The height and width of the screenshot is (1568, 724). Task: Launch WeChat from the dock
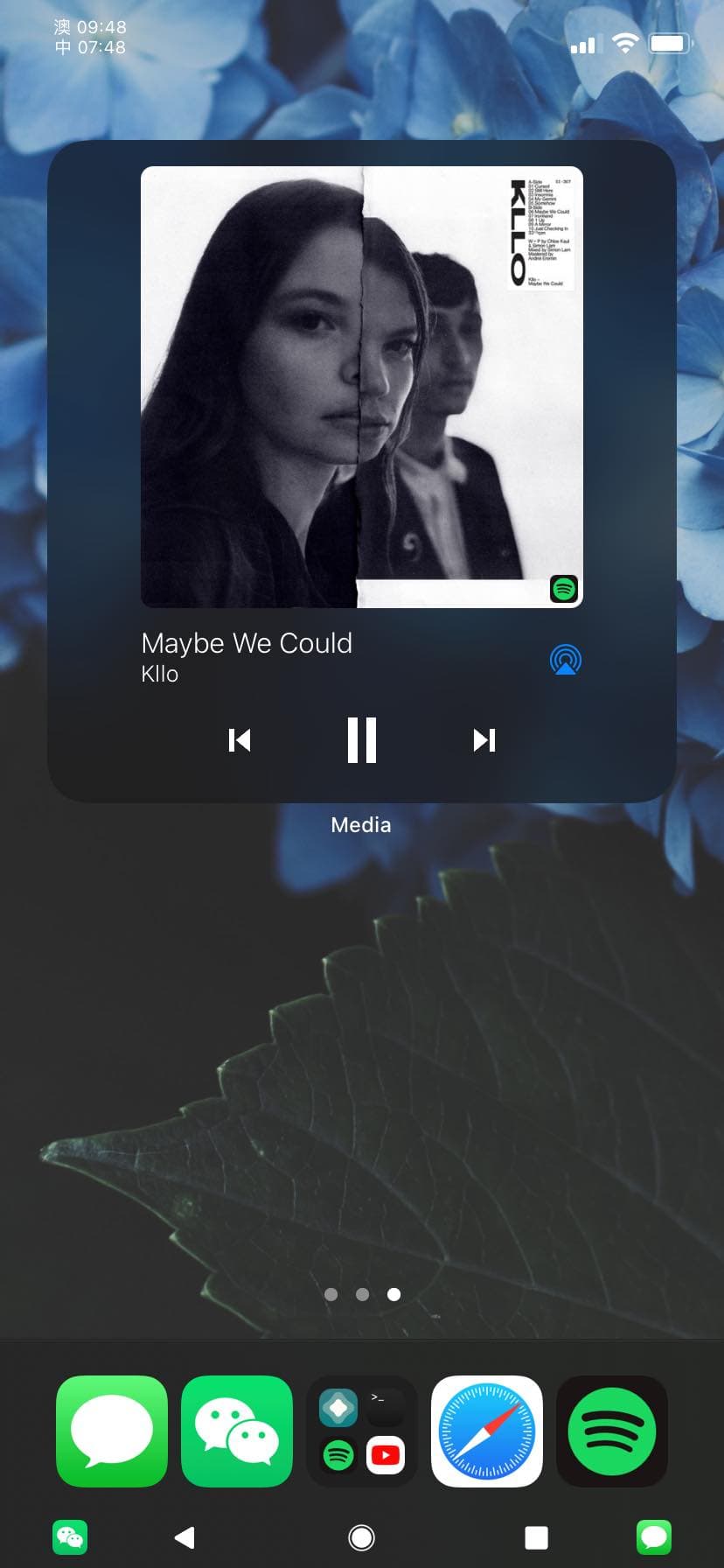pos(237,1431)
